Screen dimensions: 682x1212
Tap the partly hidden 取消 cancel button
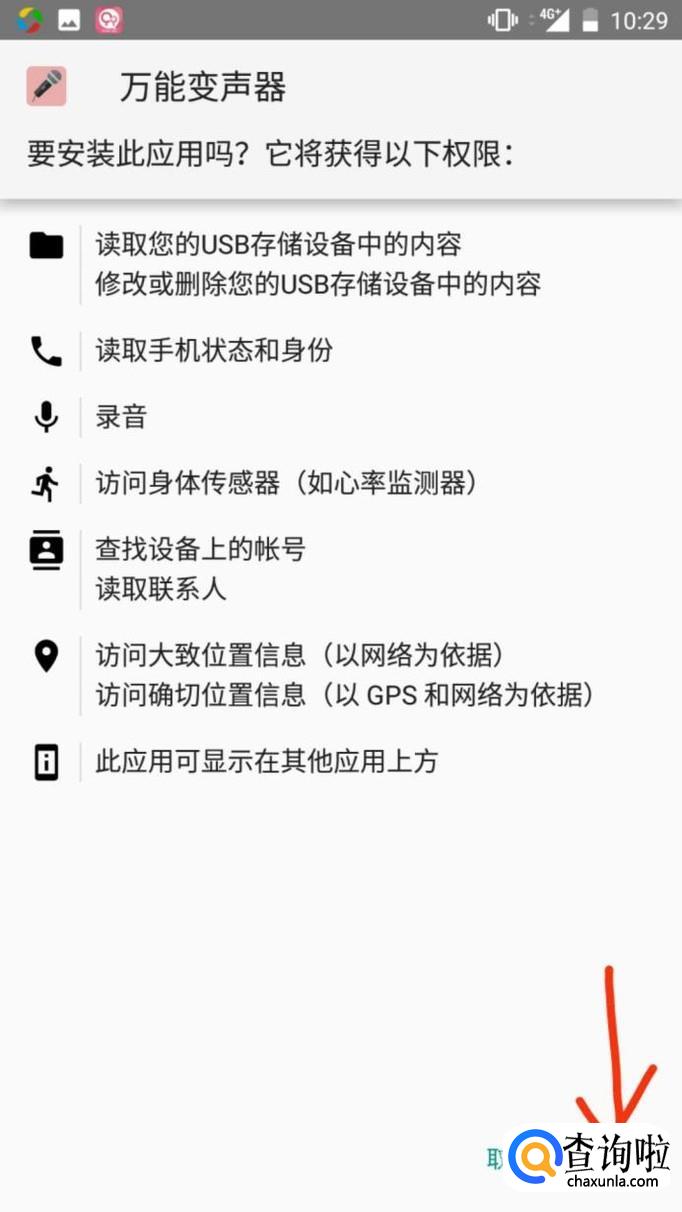(495, 1158)
